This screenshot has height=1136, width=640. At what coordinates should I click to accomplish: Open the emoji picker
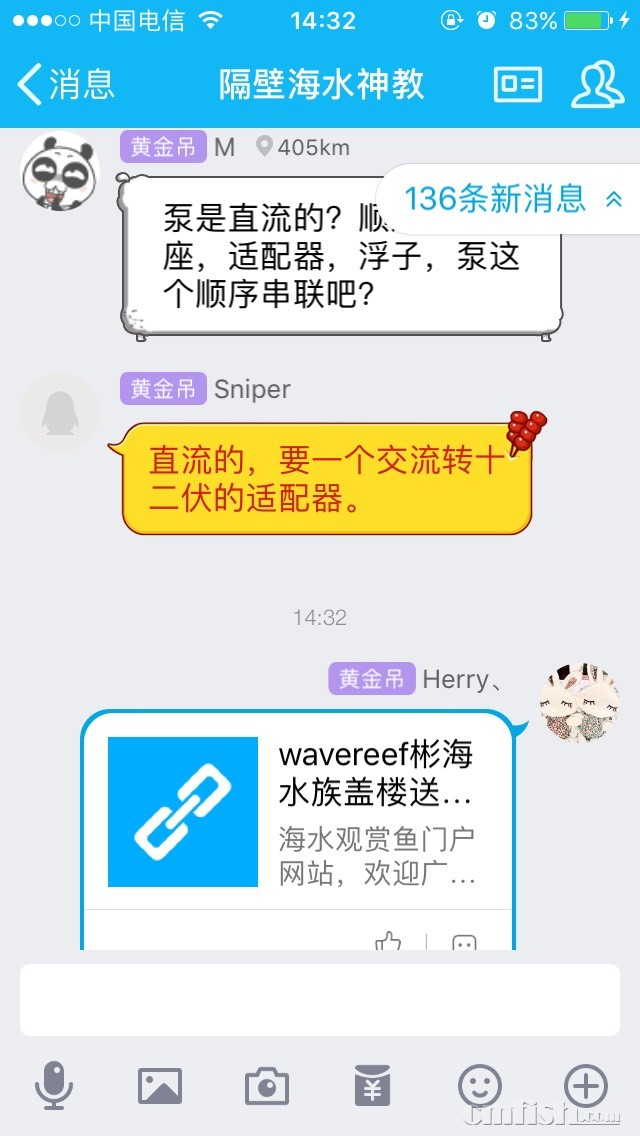[480, 1085]
